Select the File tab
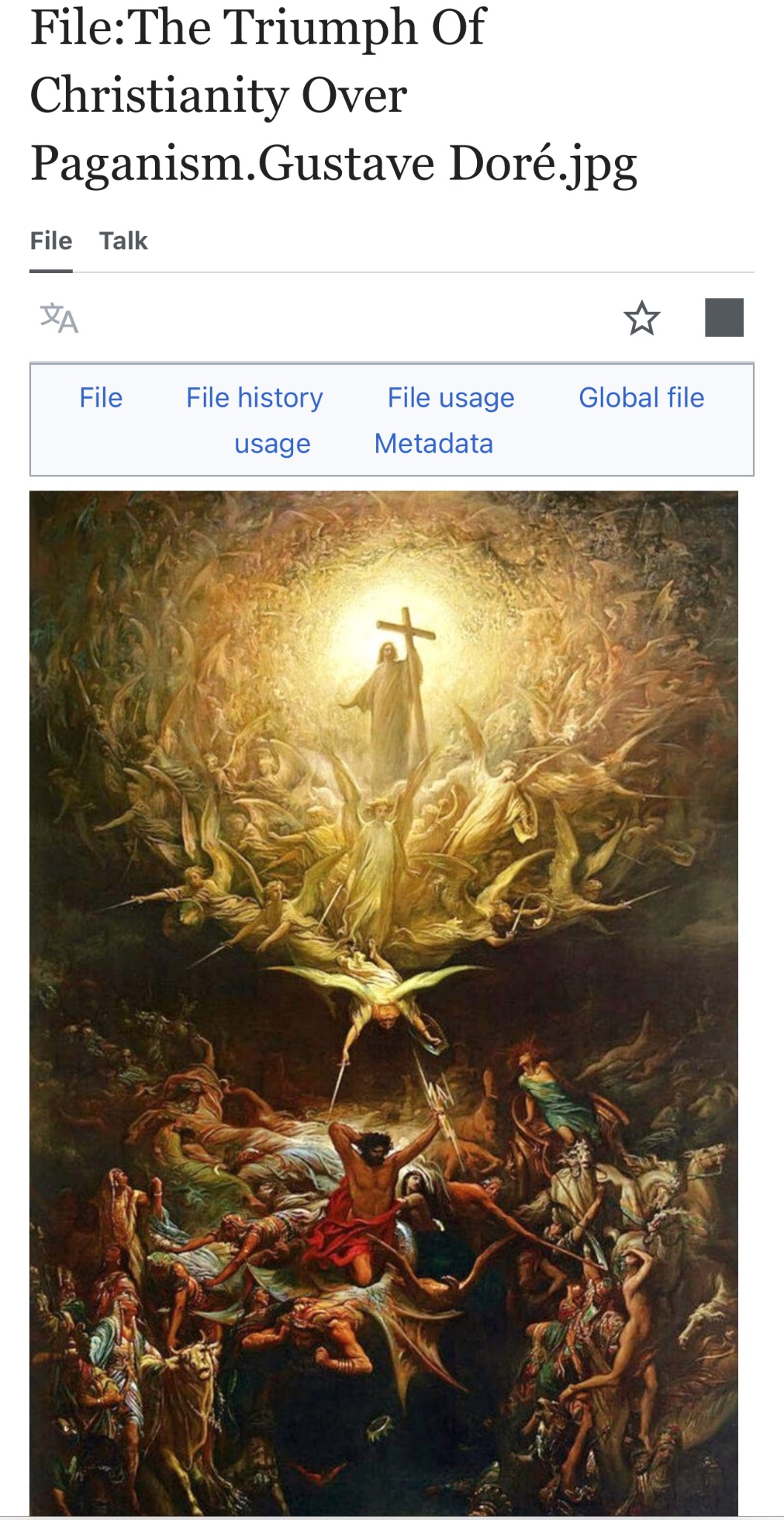The height and width of the screenshot is (1520, 784). (51, 241)
